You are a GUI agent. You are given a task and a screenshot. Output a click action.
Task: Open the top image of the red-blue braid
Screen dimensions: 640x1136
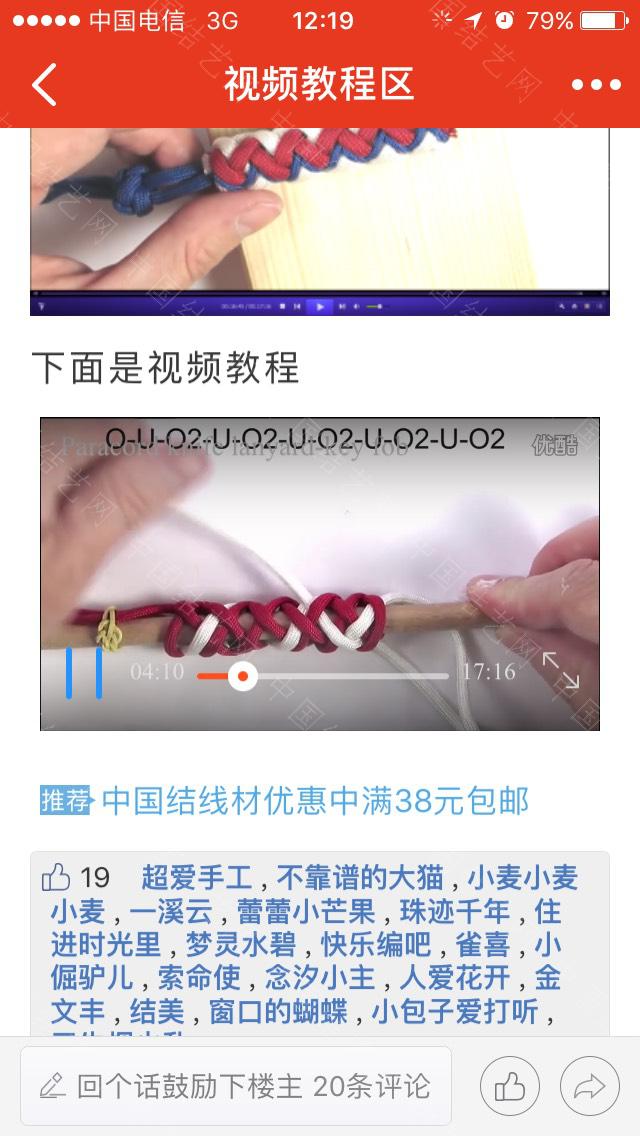[319, 220]
